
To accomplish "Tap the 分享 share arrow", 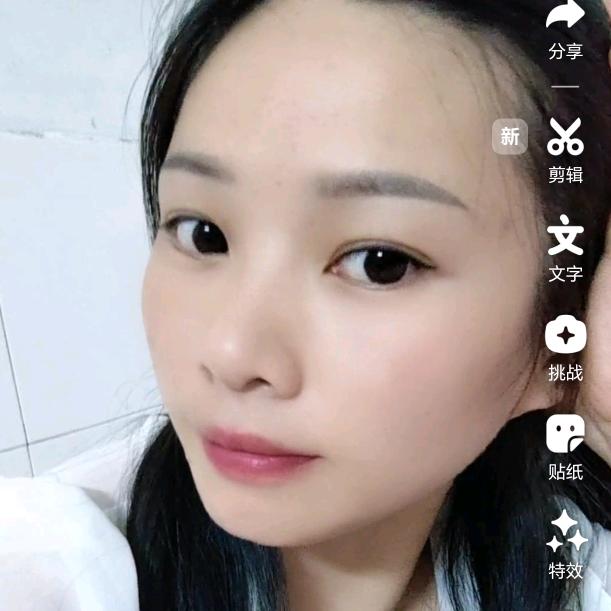I will tap(565, 15).
